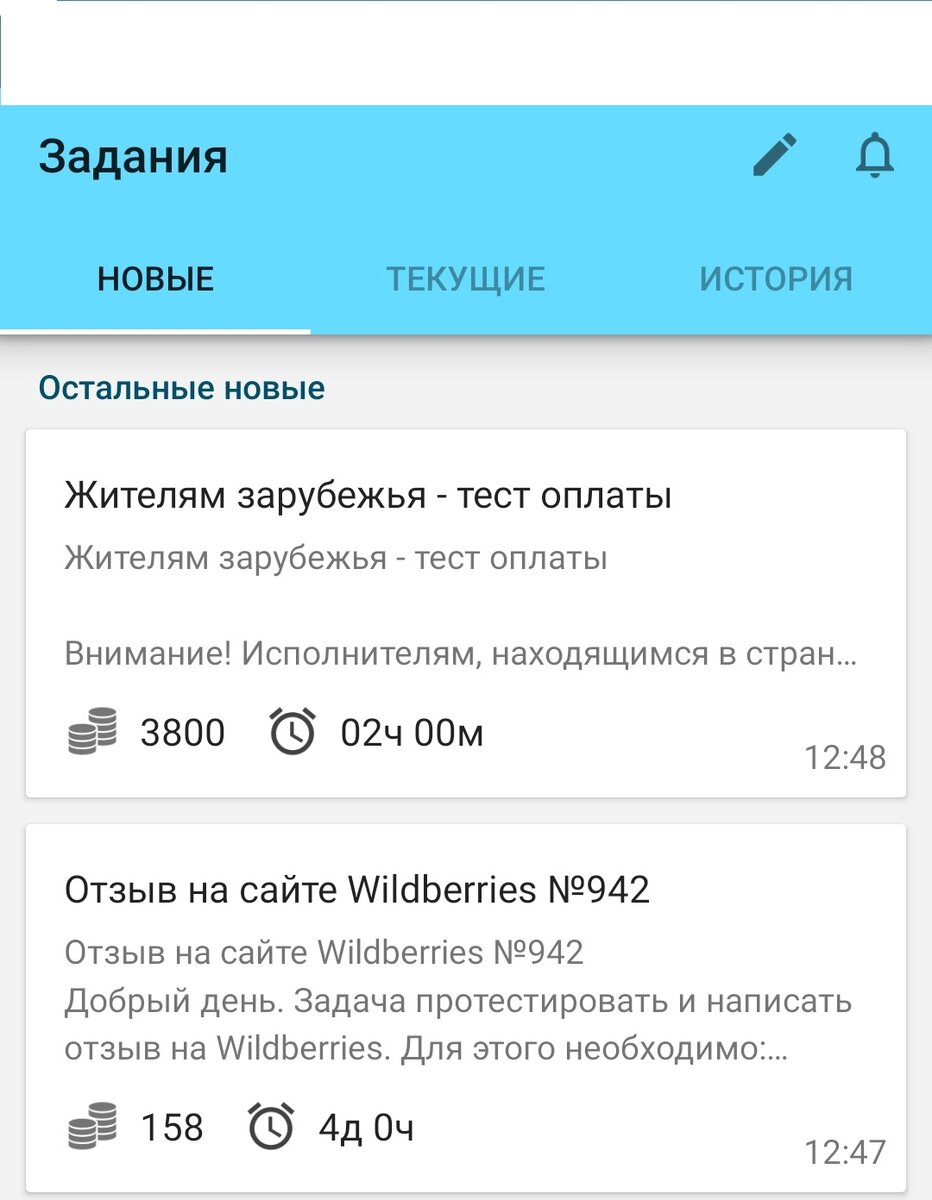Click the 12:48 timestamp
This screenshot has width=932, height=1200.
point(847,758)
